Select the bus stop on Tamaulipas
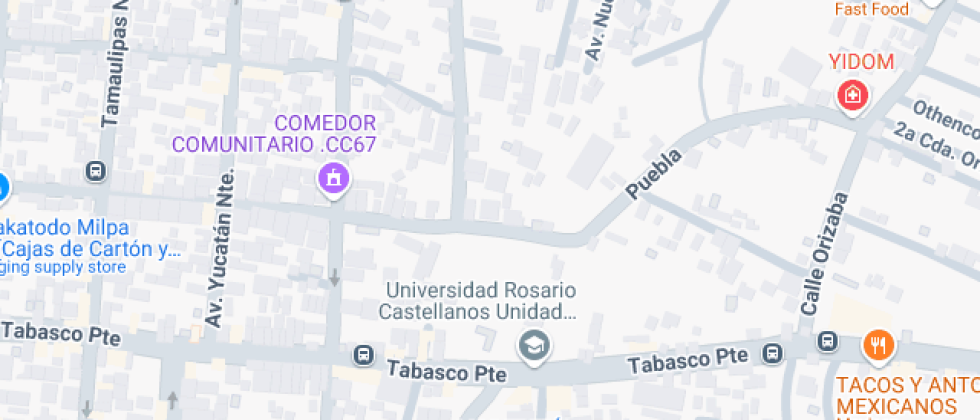This screenshot has width=980, height=420. pos(96,170)
